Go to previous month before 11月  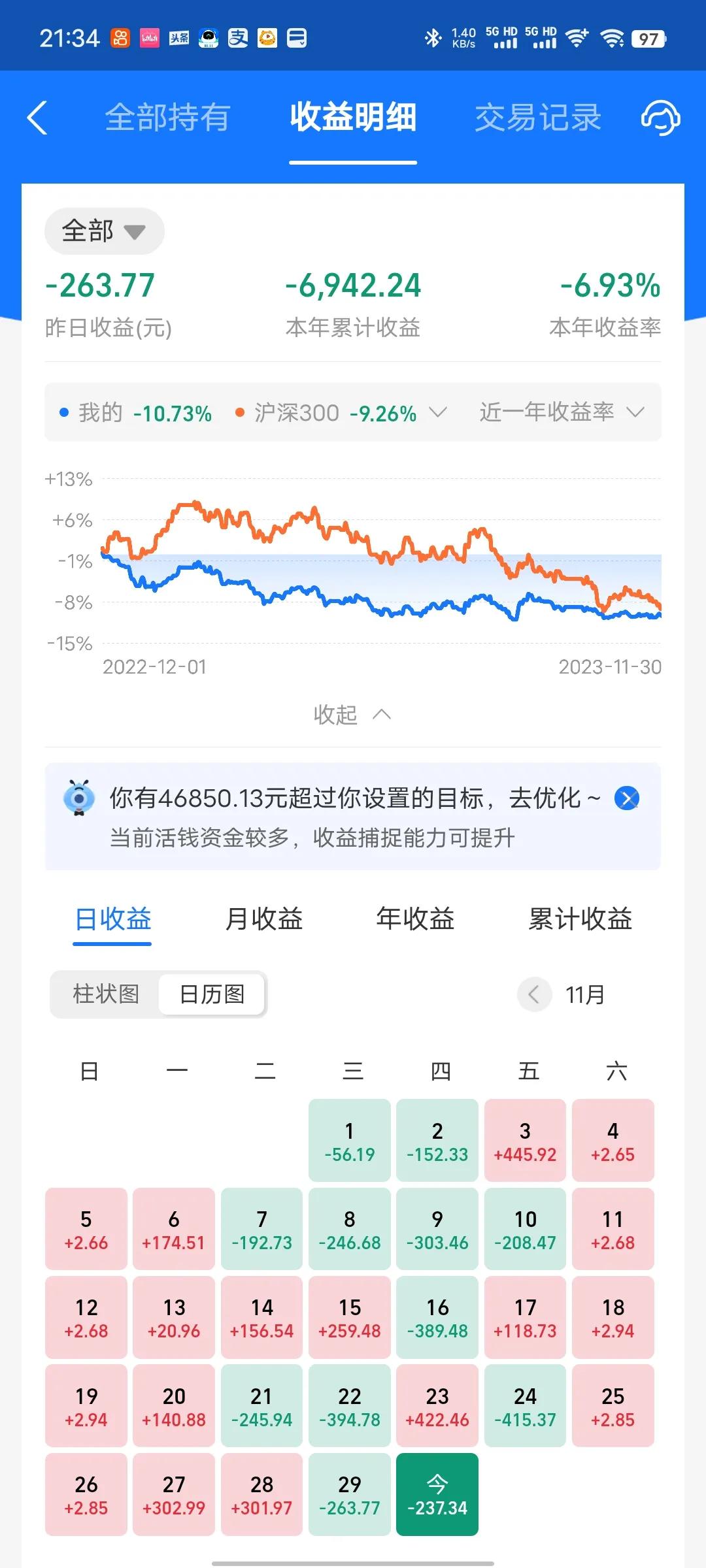point(534,995)
